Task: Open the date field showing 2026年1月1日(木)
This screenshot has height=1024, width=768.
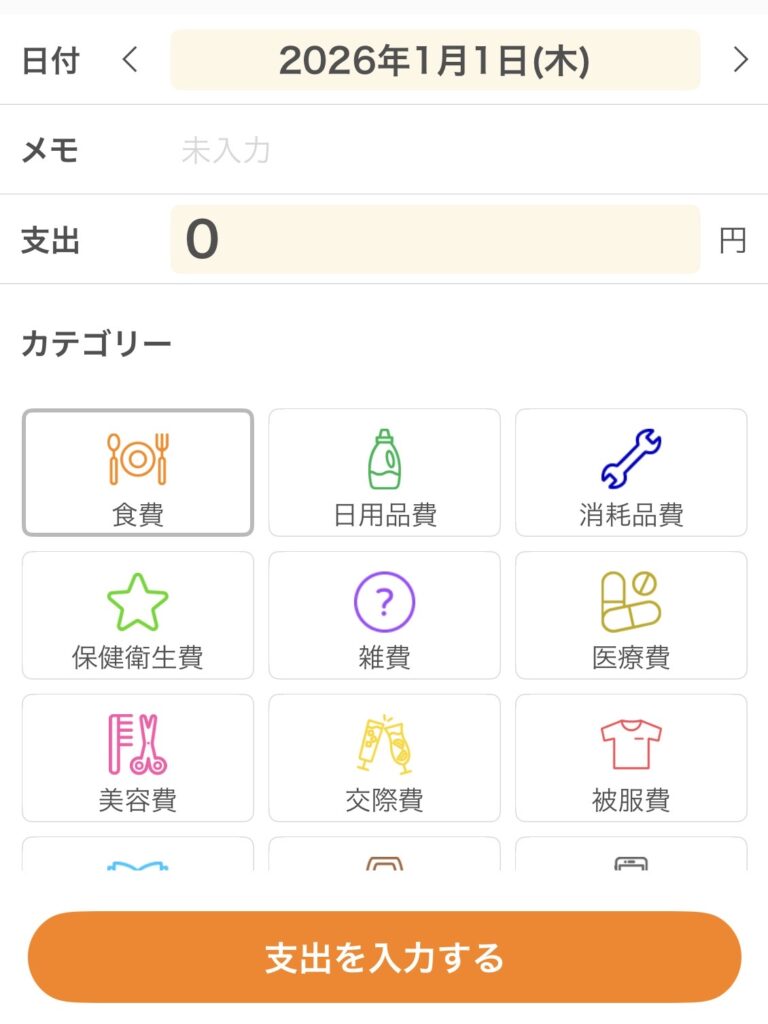Action: click(435, 60)
